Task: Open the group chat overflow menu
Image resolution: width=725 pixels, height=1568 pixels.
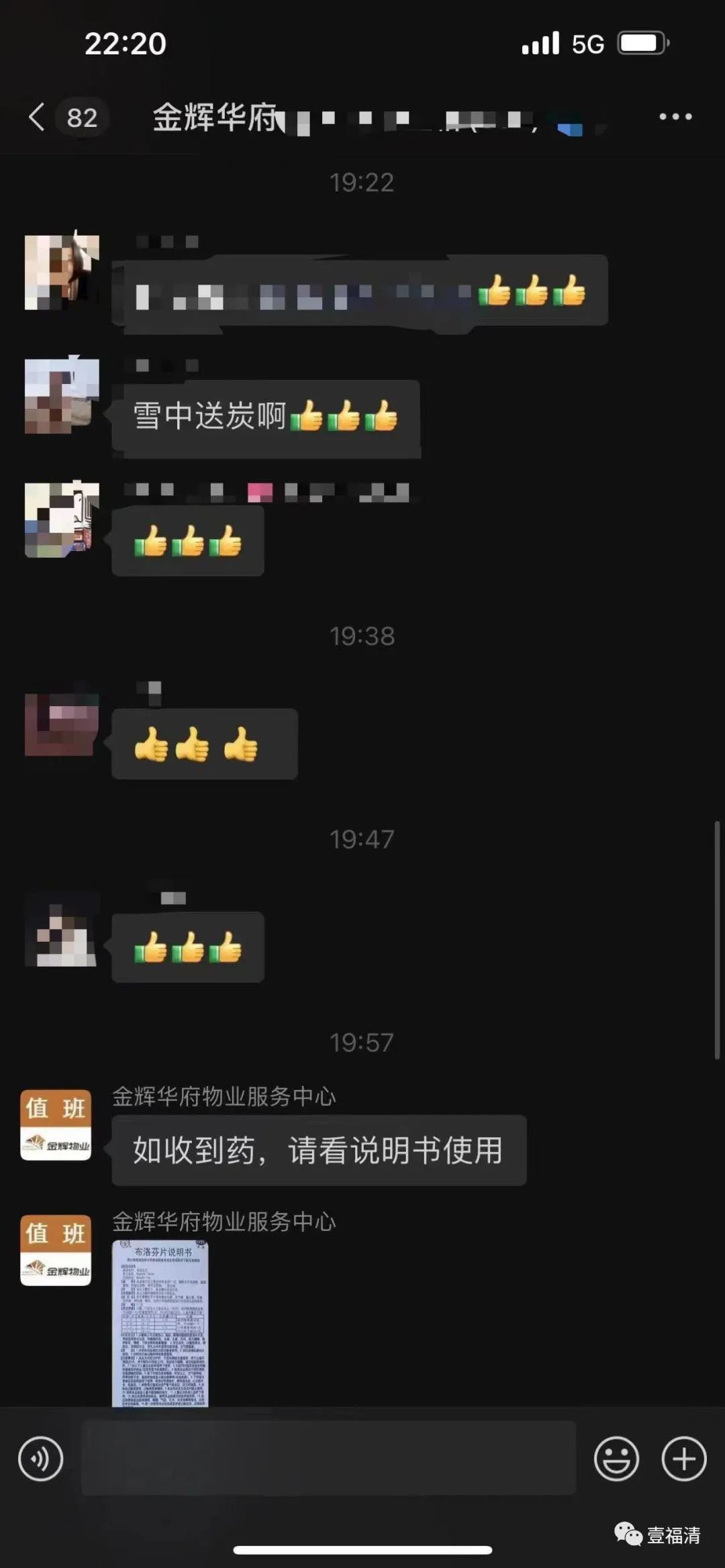Action: point(675,117)
